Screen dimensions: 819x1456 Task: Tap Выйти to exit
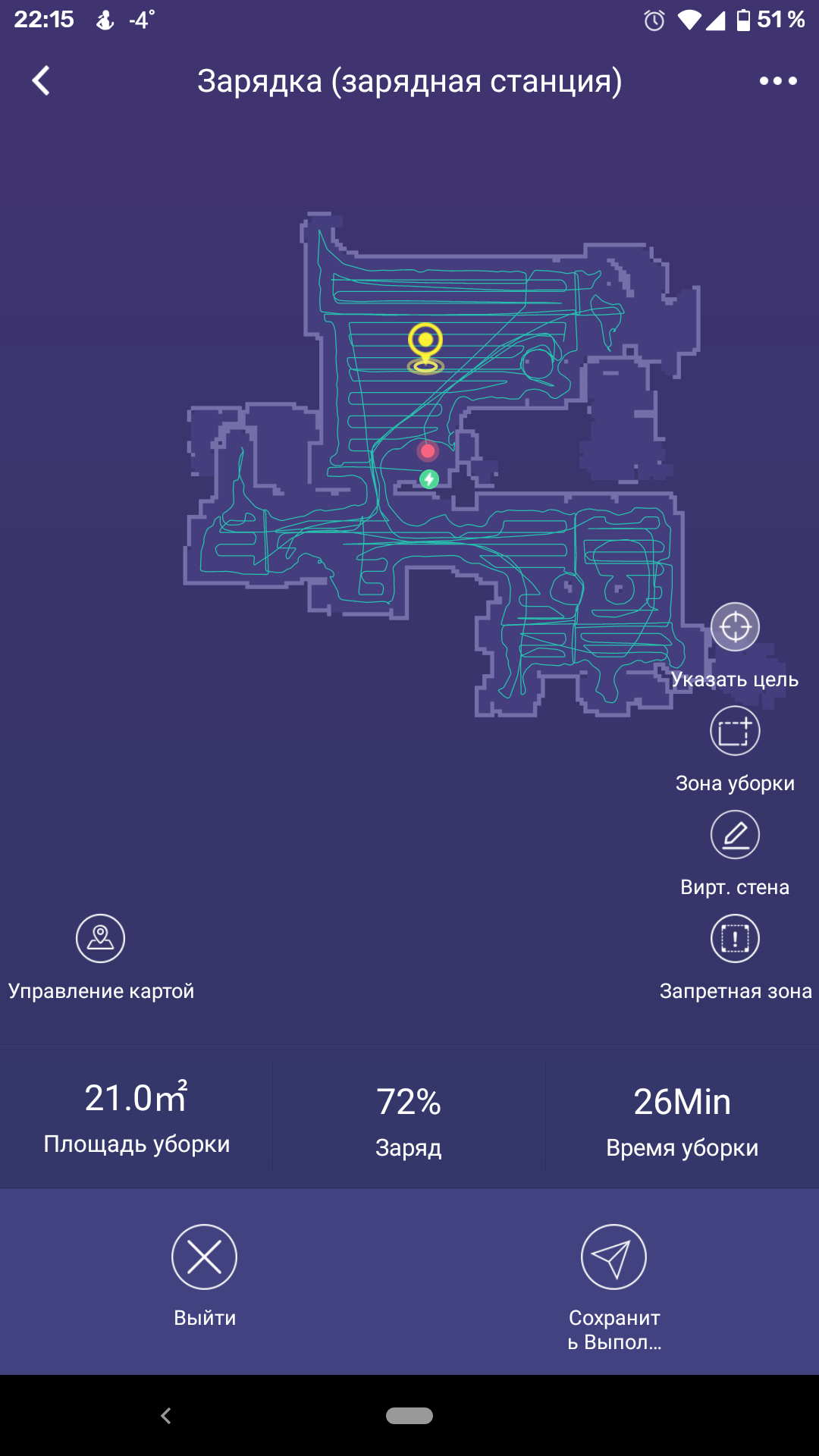[204, 1257]
